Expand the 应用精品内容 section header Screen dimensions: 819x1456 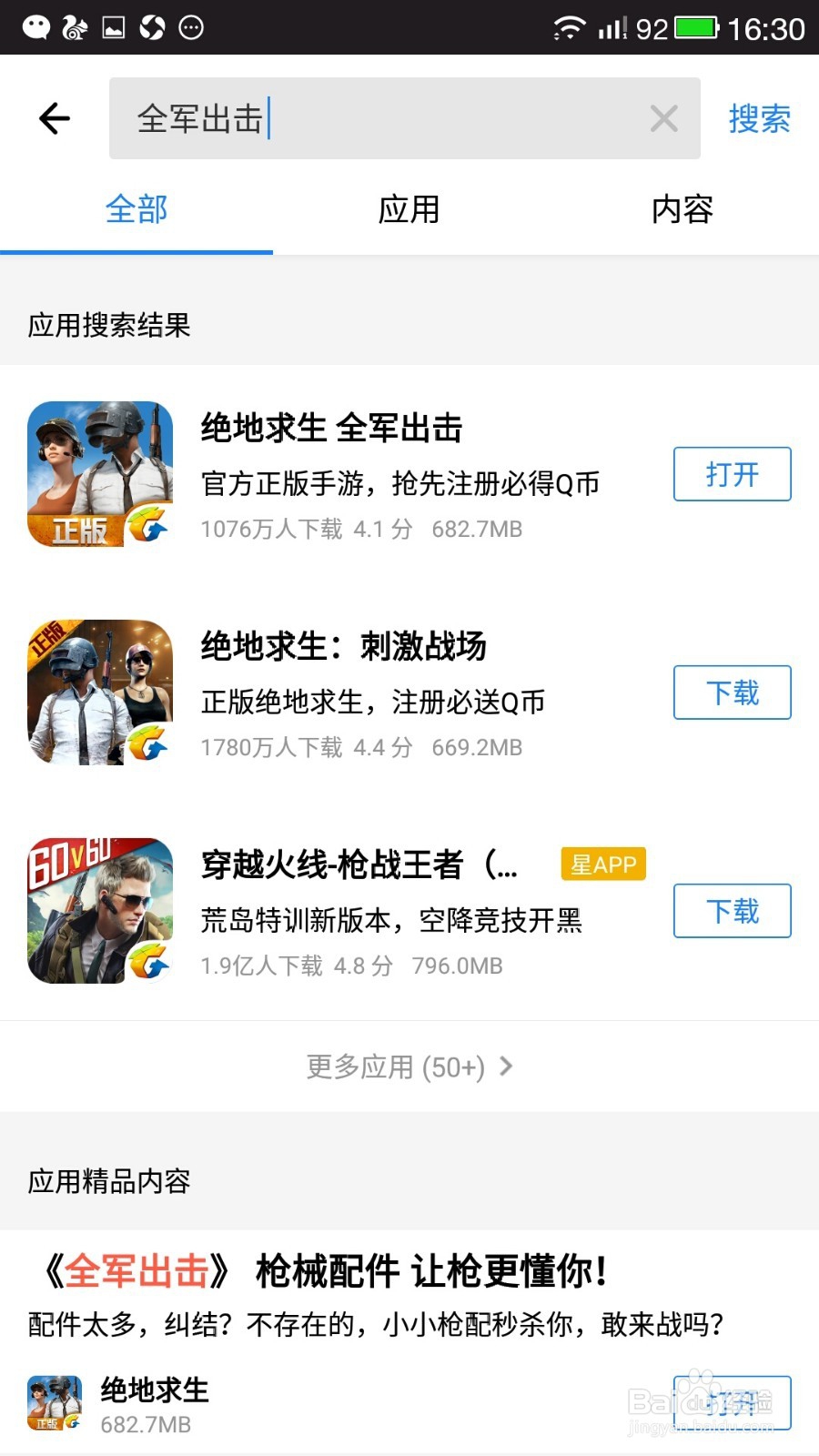[109, 1182]
